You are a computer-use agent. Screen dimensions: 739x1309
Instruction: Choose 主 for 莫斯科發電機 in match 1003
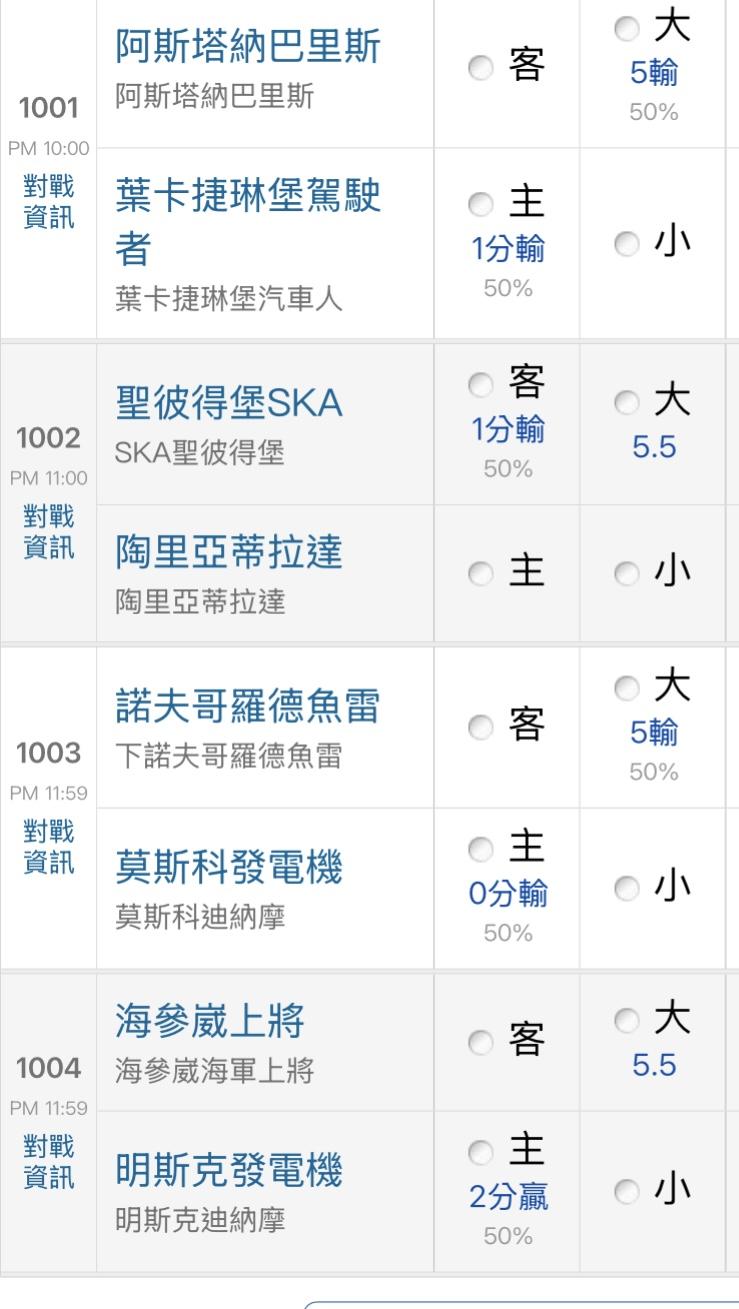(x=481, y=850)
